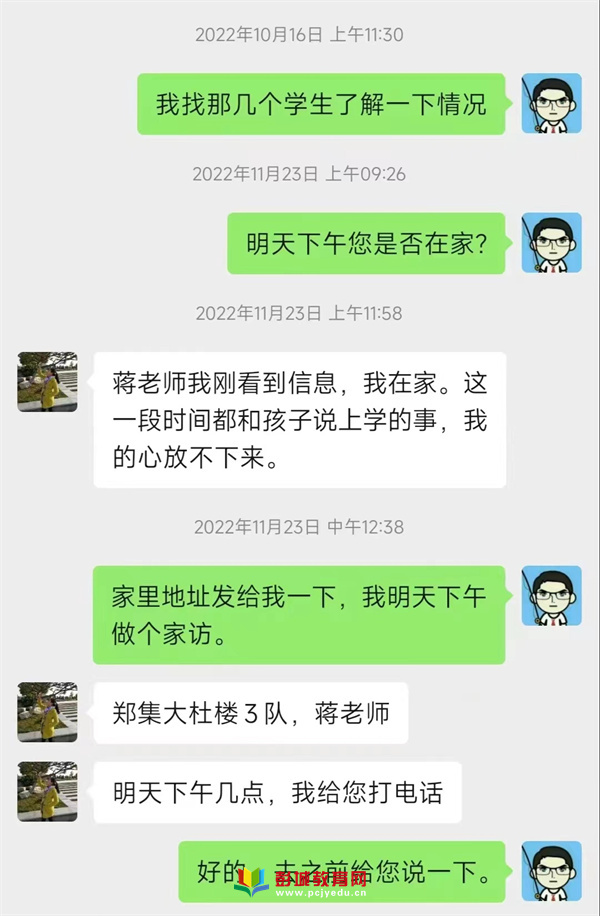600x916 pixels.
Task: Open parent's profile photo beside "蒋老师我刚看到信息"
Action: point(47,382)
